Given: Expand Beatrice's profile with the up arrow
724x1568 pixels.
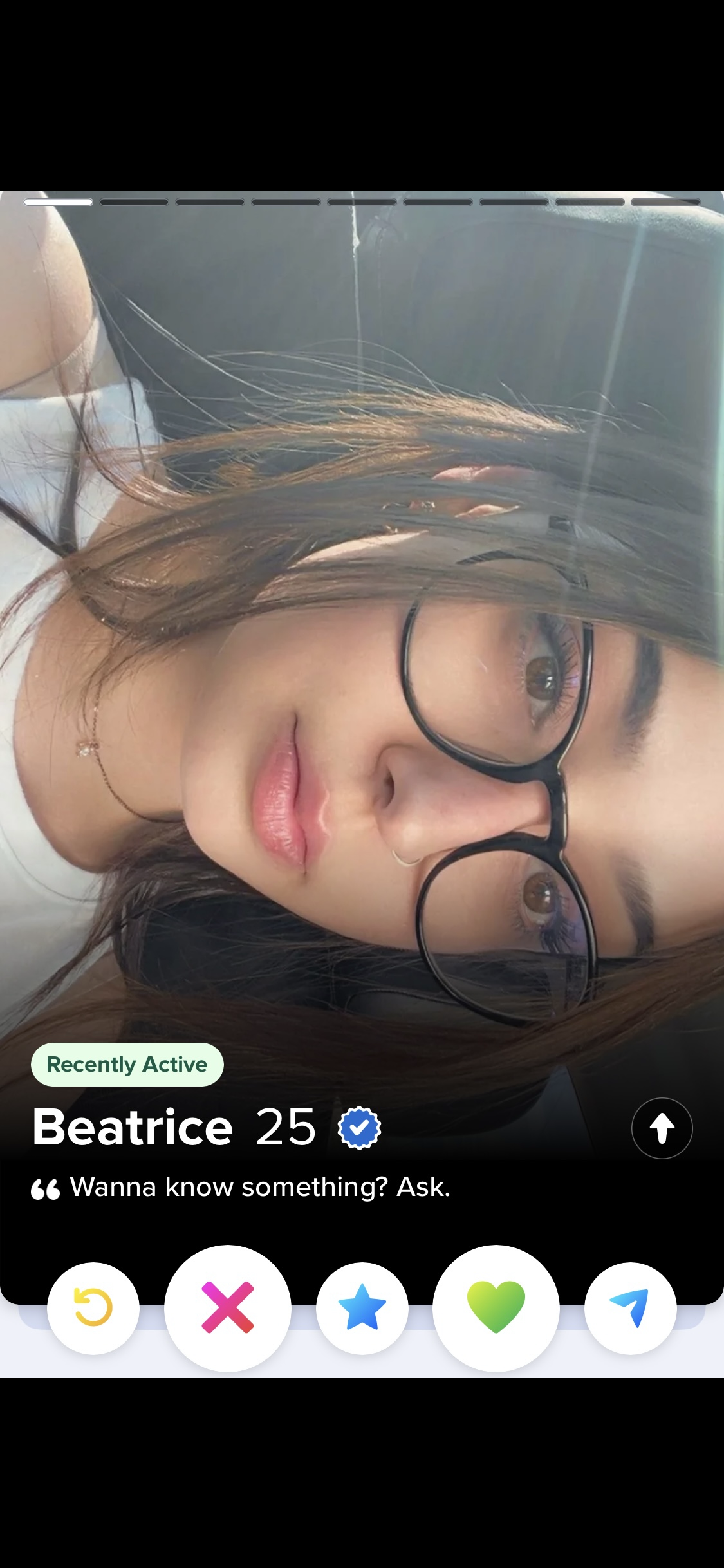Looking at the screenshot, I should [x=662, y=1128].
